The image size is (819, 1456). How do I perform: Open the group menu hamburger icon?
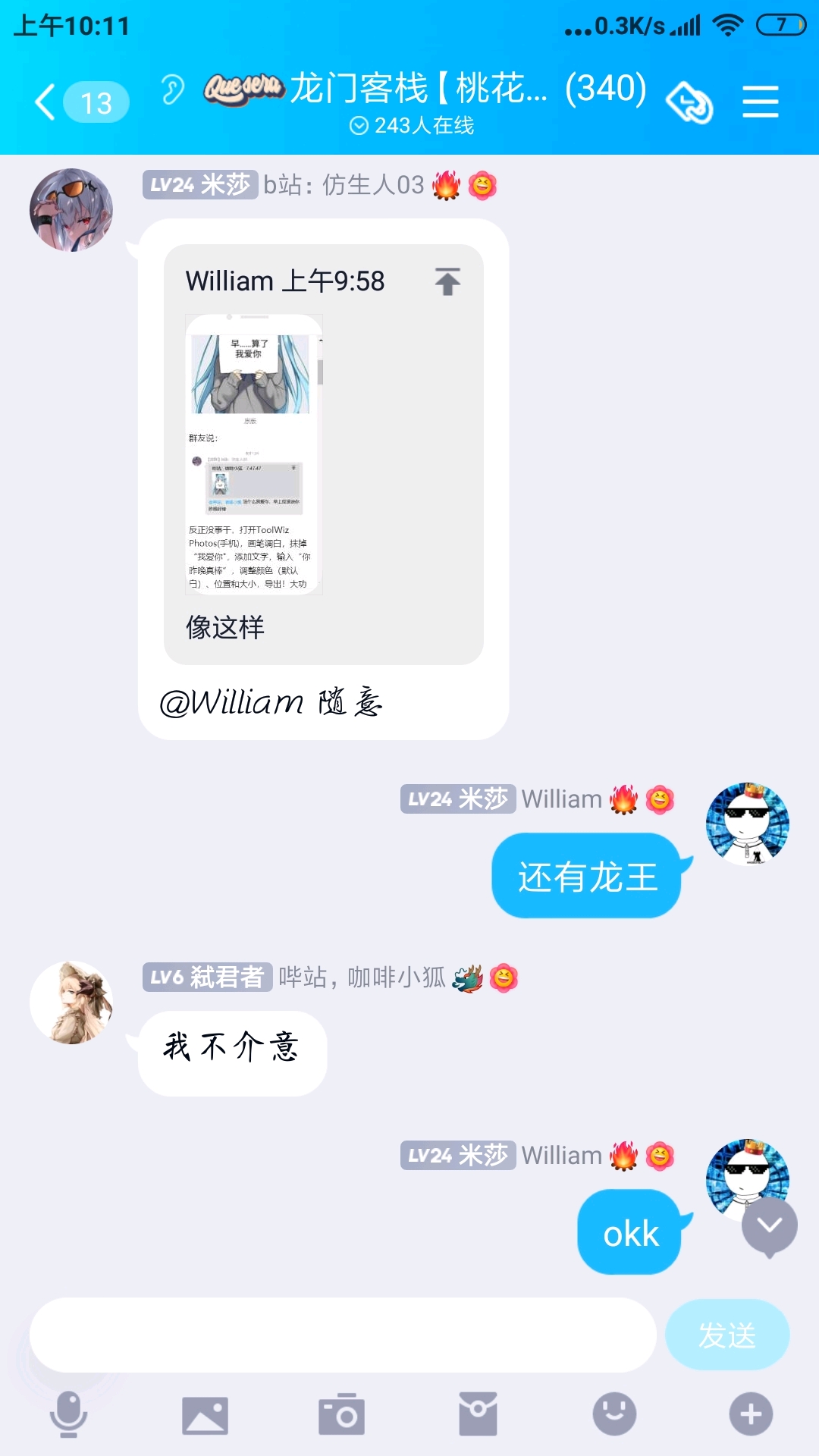point(761,102)
